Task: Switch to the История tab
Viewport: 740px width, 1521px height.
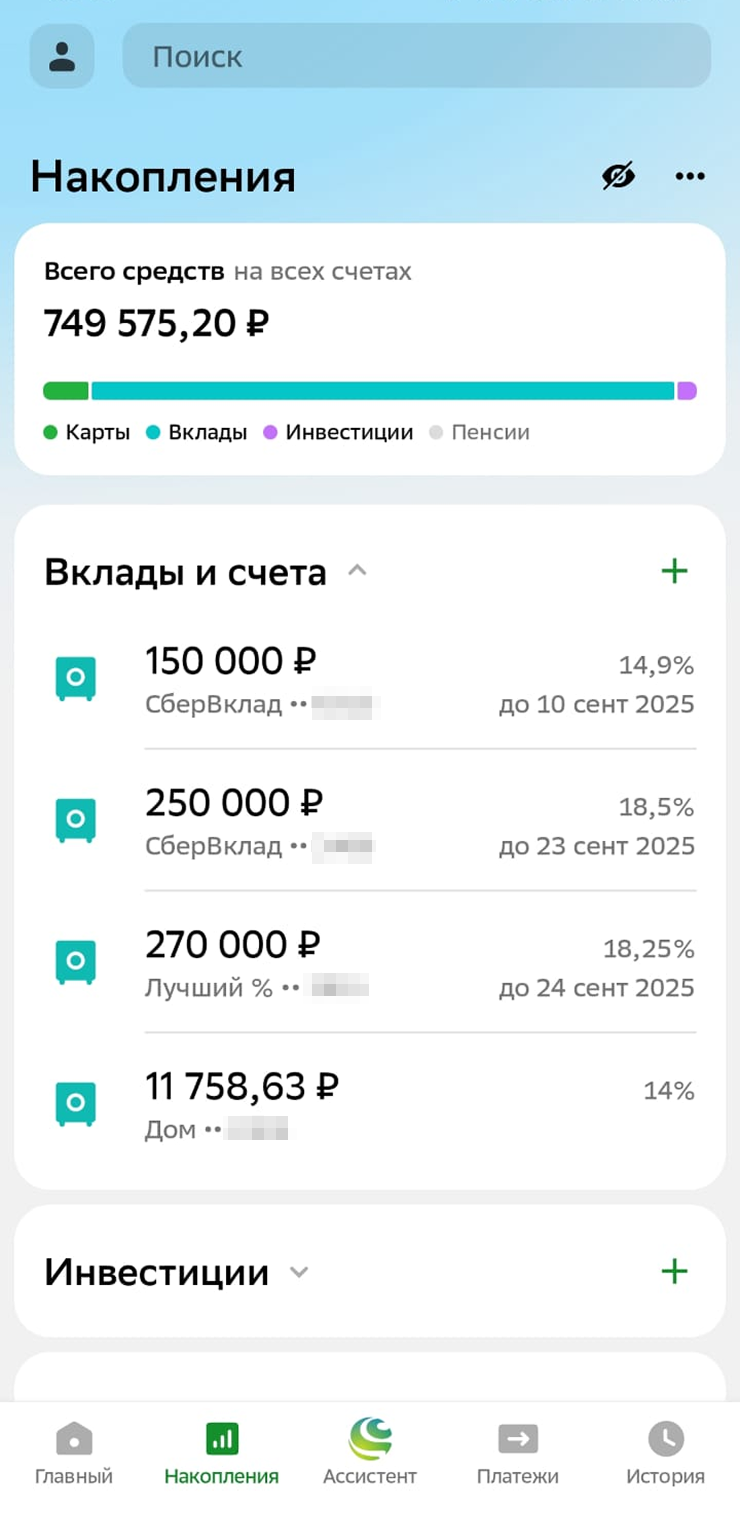Action: (666, 1453)
